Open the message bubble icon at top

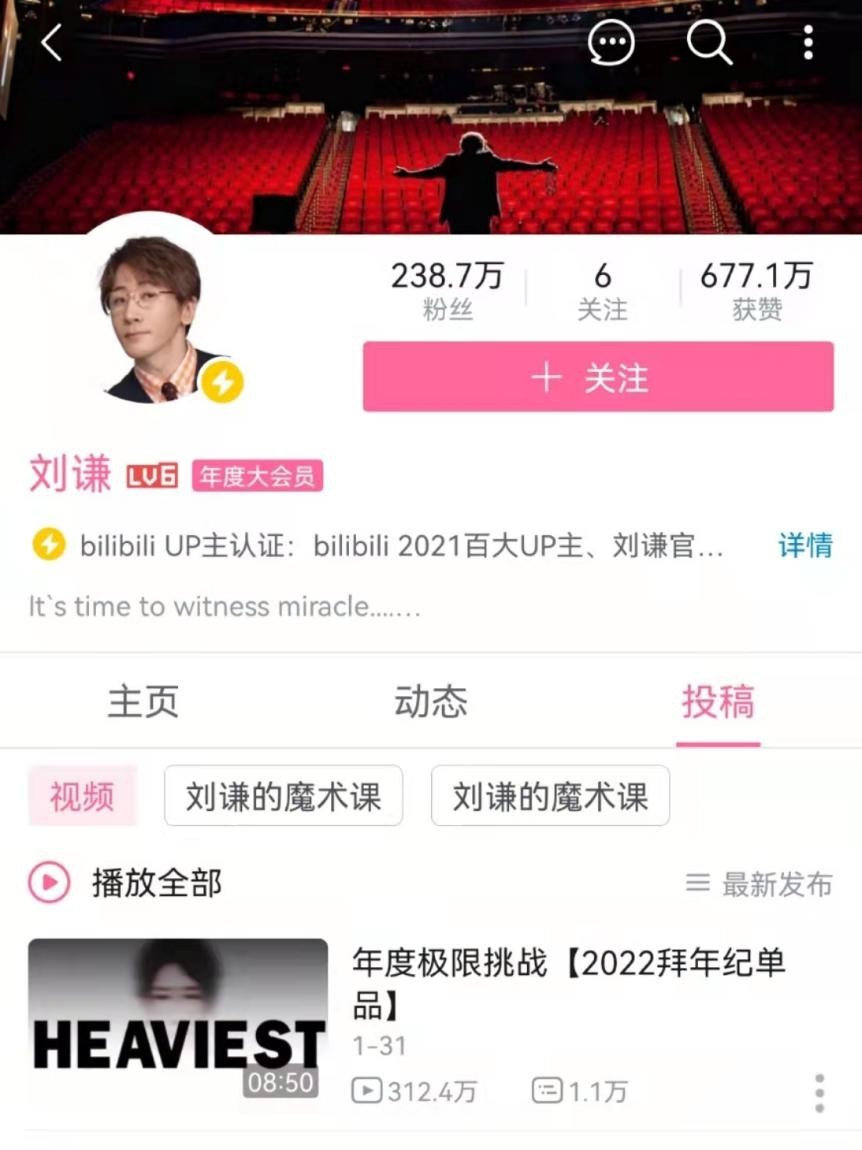pyautogui.click(x=611, y=42)
